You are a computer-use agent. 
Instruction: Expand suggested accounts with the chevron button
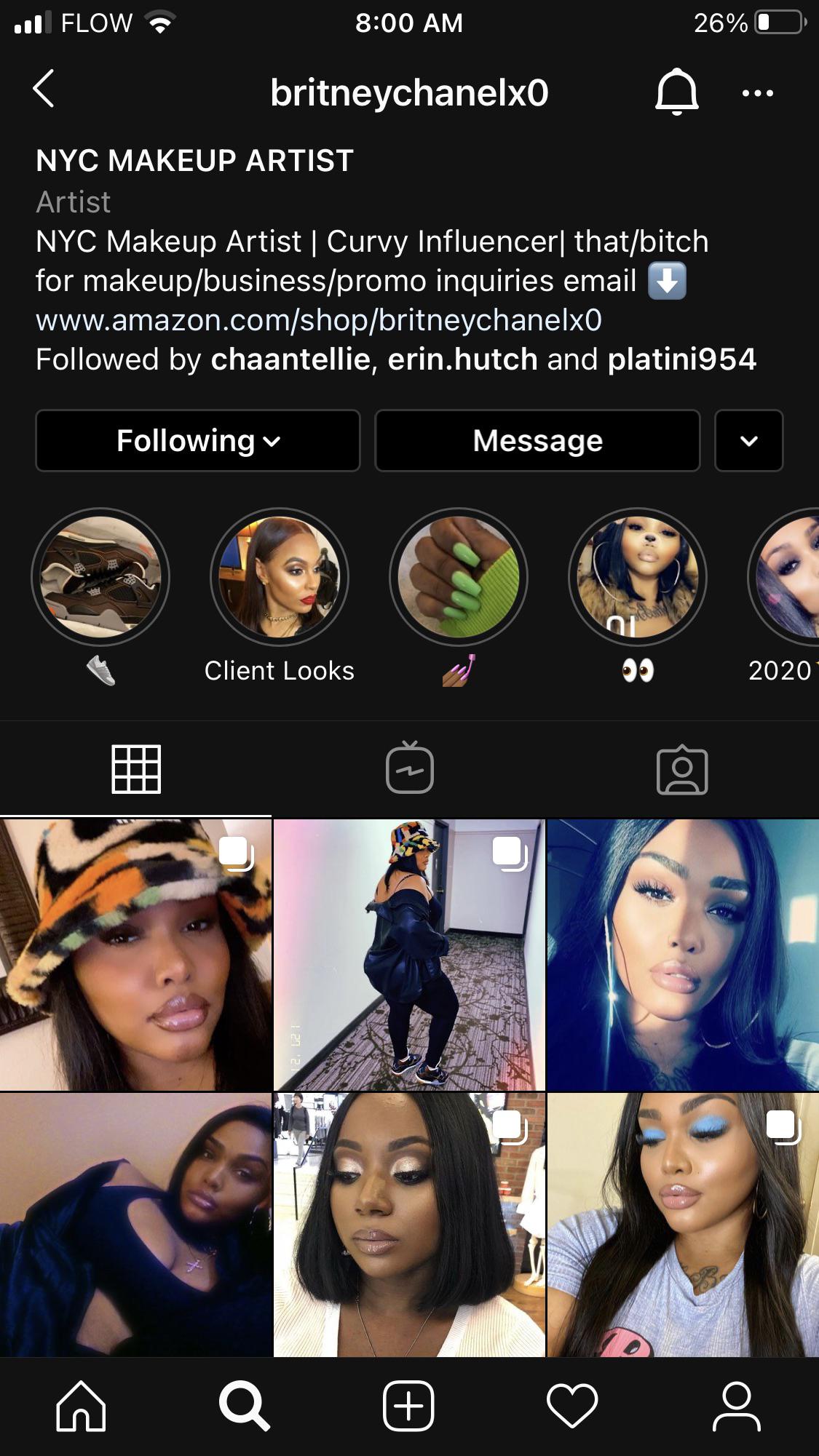(x=748, y=441)
